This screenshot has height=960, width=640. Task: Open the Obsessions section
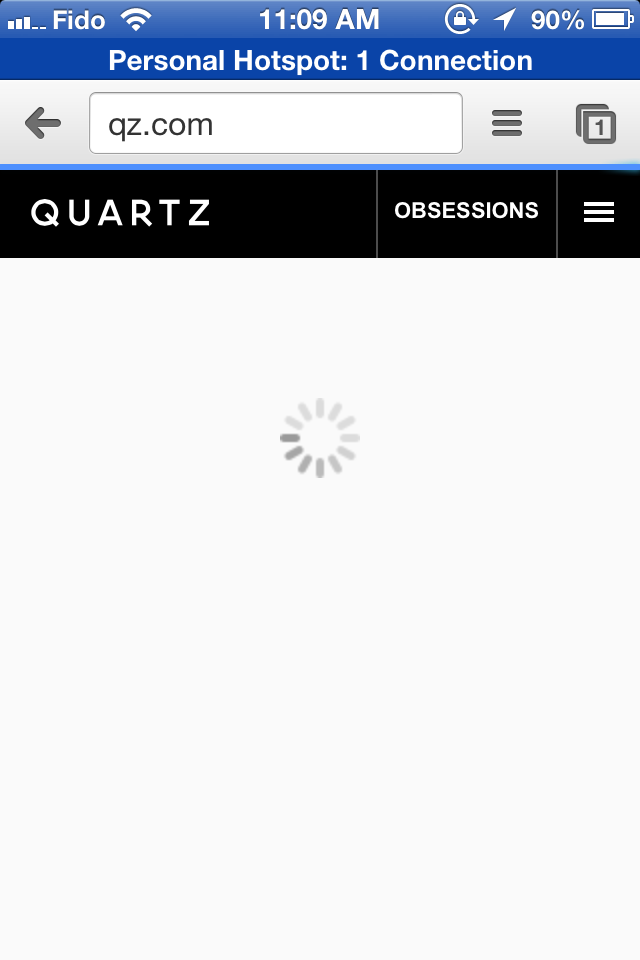[x=466, y=212]
